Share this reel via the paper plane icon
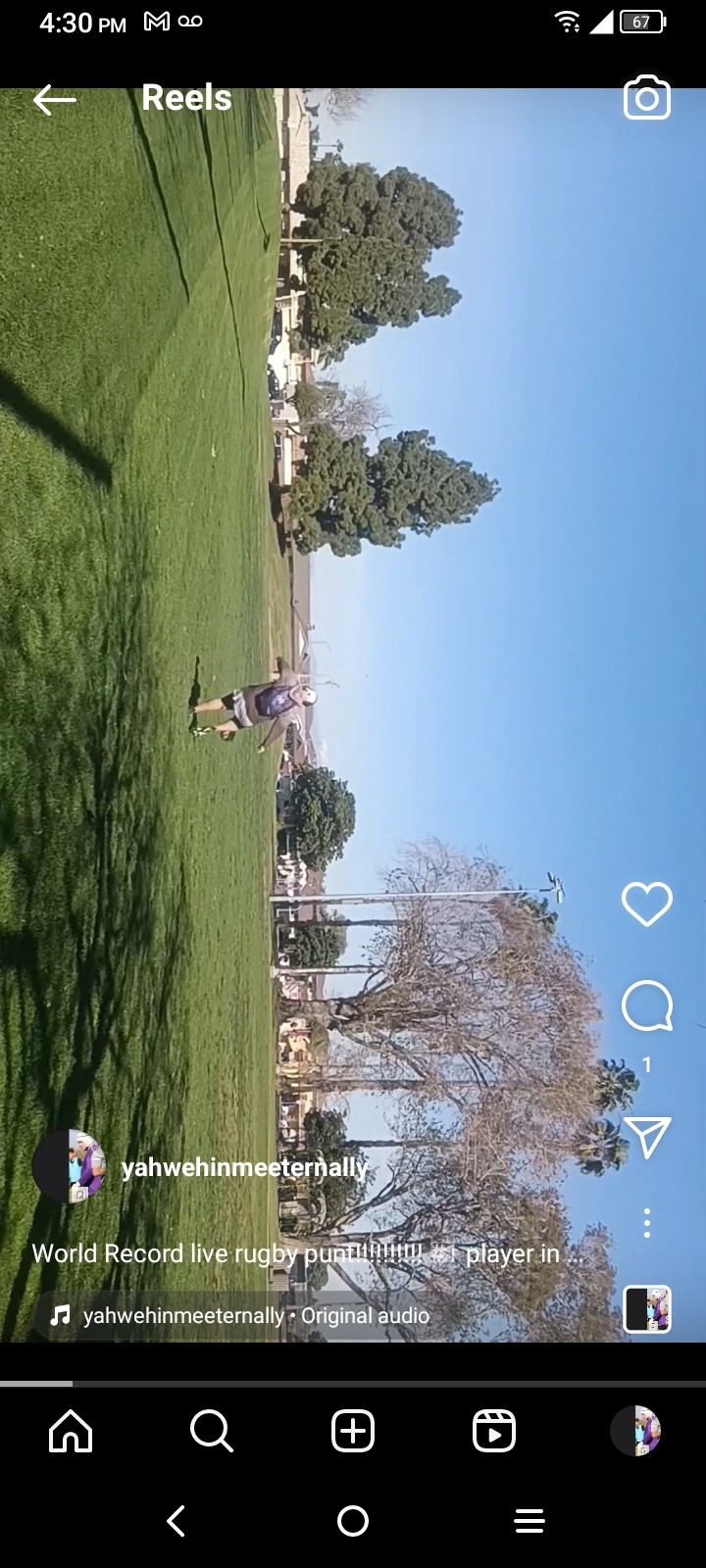 click(646, 1137)
